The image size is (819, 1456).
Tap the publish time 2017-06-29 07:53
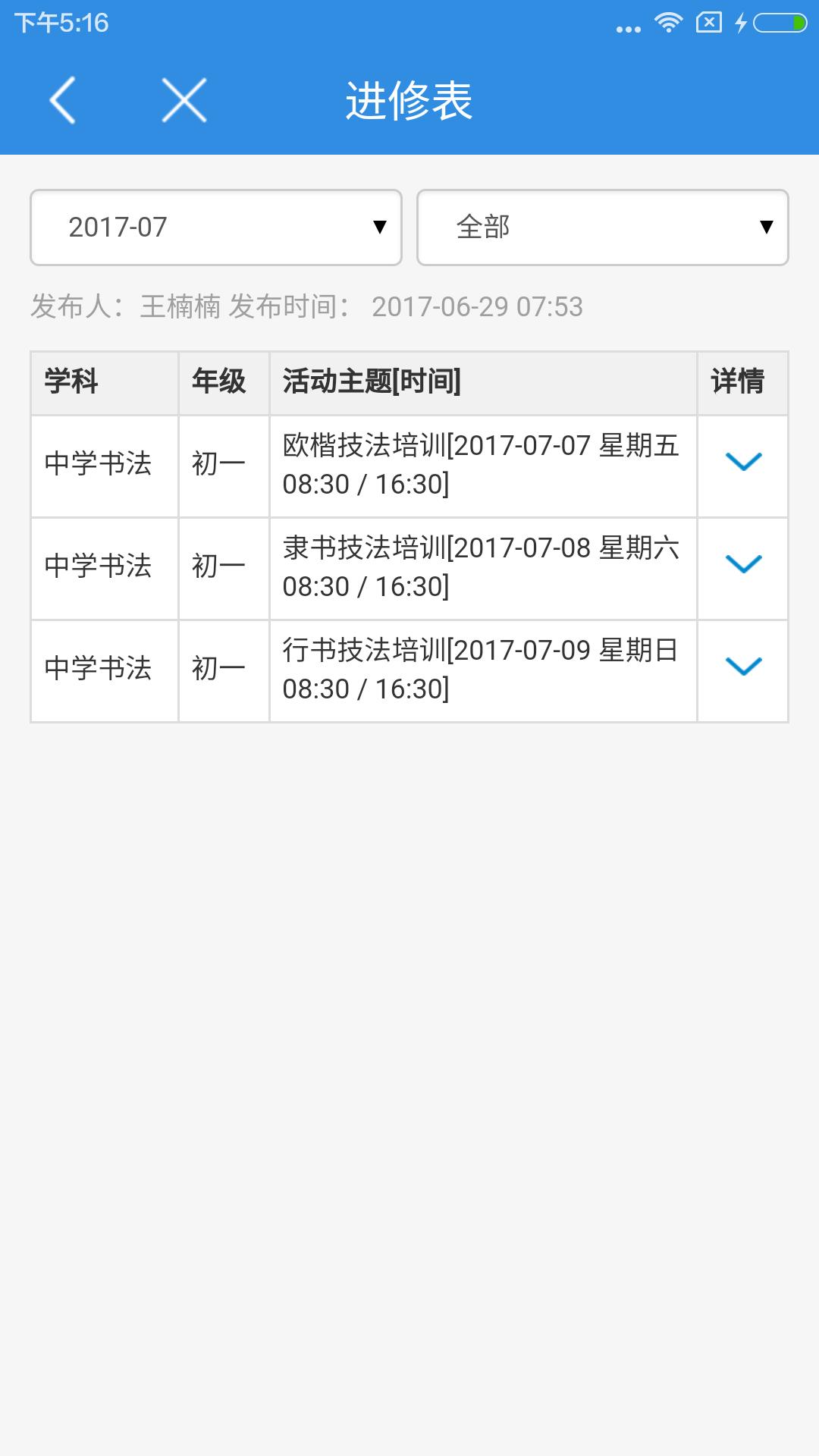point(477,306)
